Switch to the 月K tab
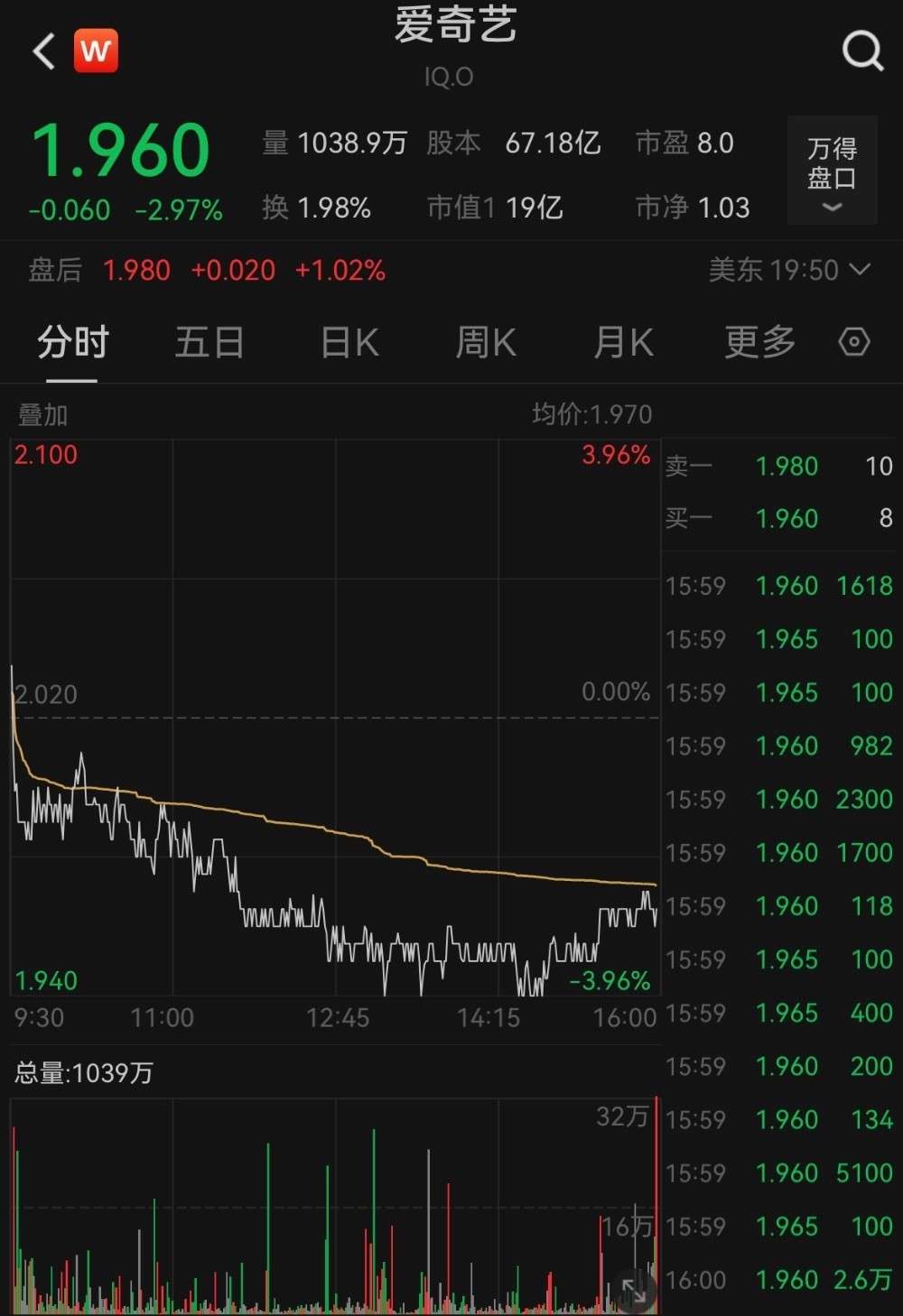The height and width of the screenshot is (1316, 903). click(x=622, y=343)
